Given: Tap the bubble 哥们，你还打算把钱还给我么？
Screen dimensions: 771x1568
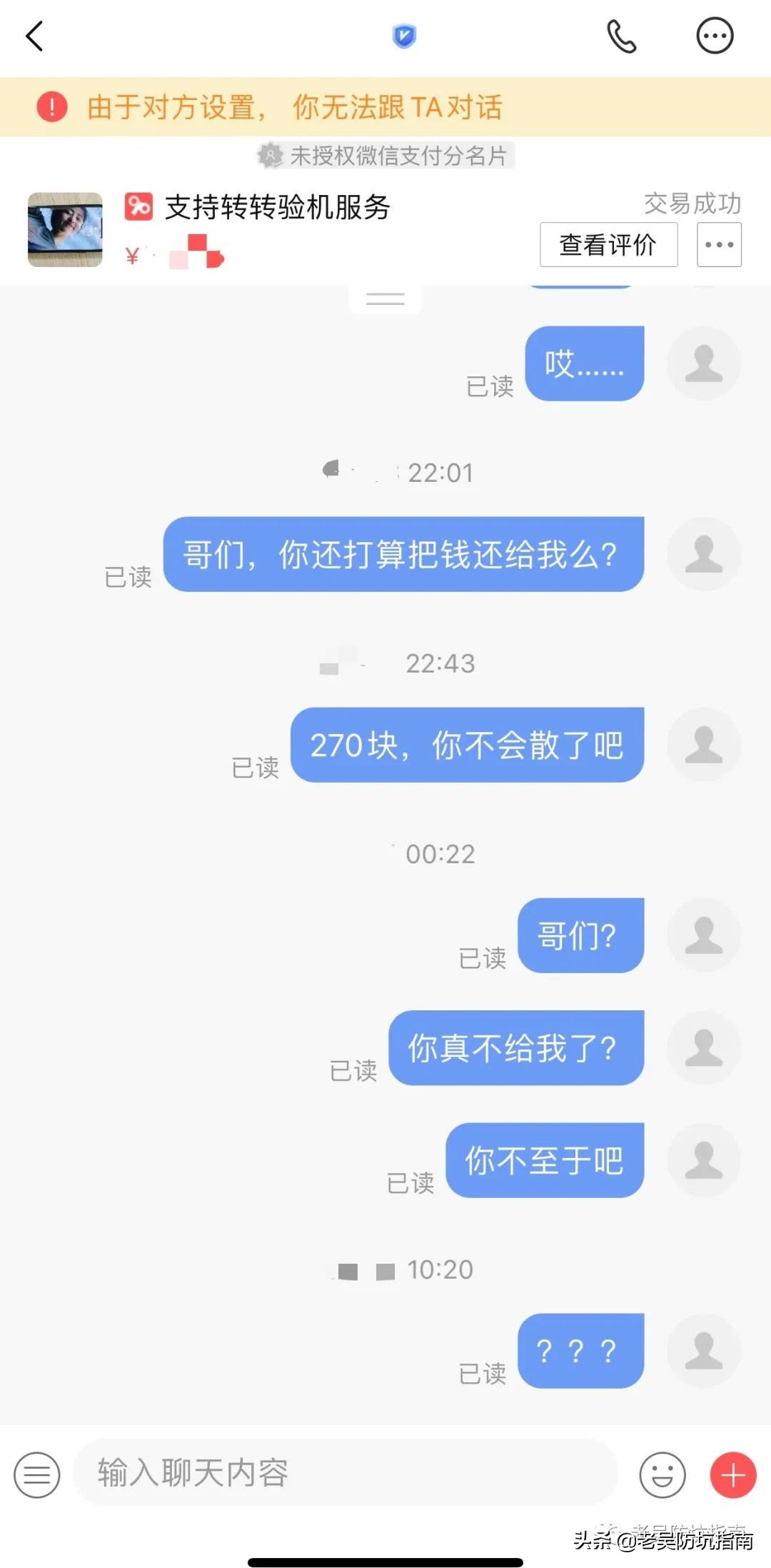Looking at the screenshot, I should tap(402, 555).
